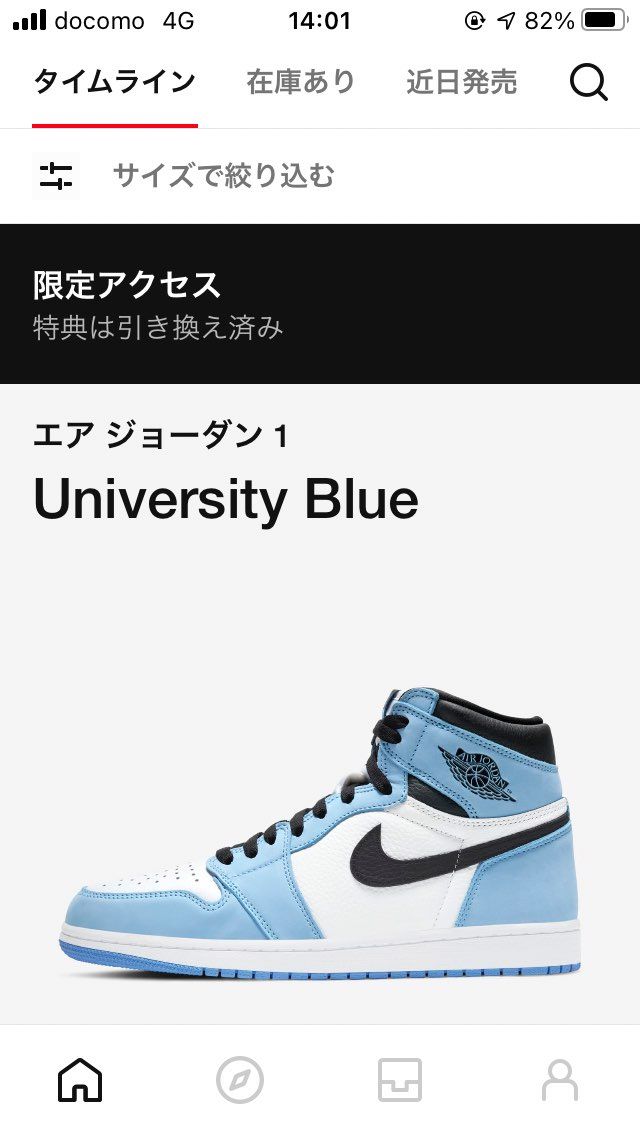
Task: Go to the home tab
Action: tap(80, 1080)
